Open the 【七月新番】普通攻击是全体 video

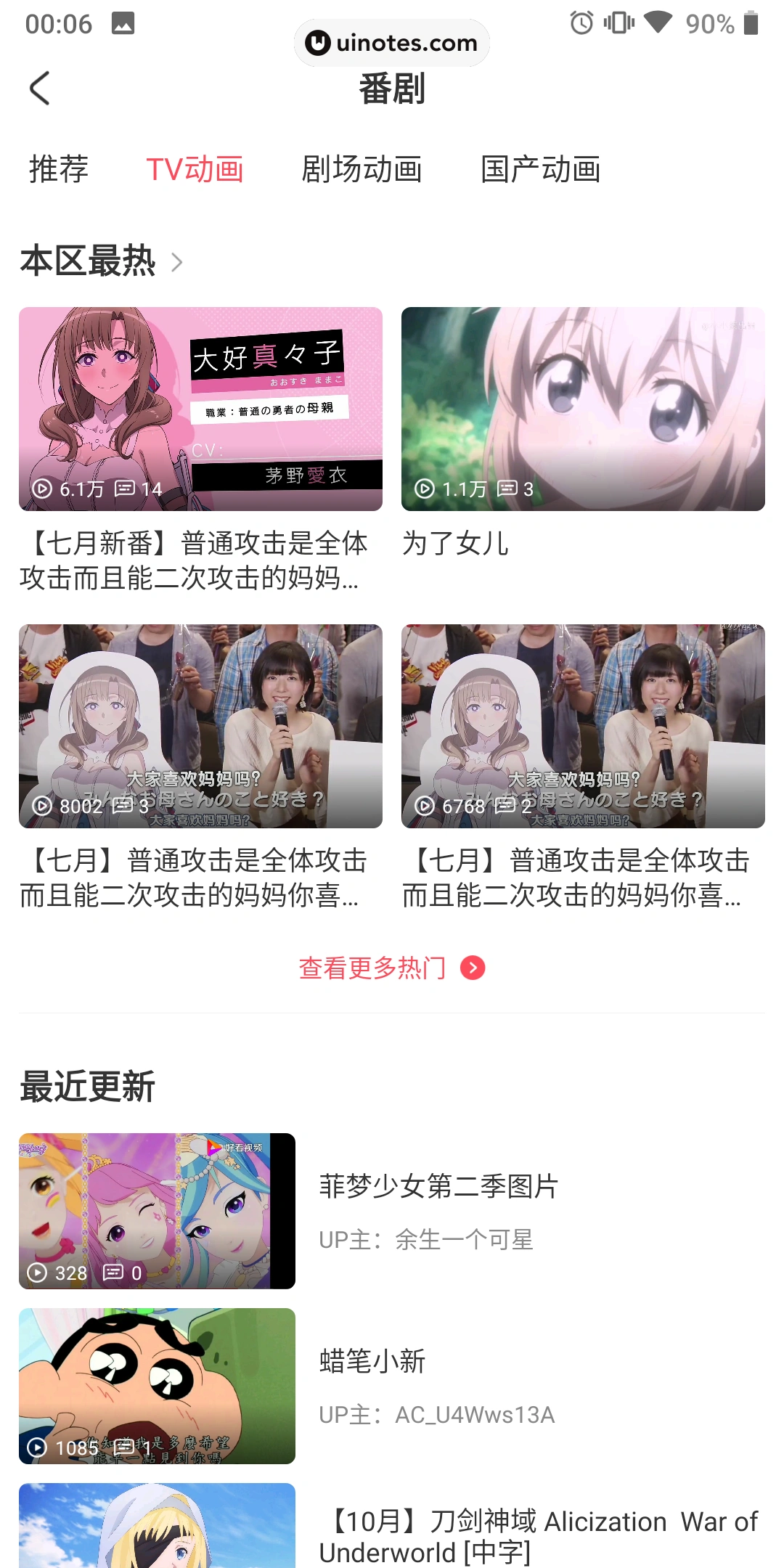pos(200,409)
